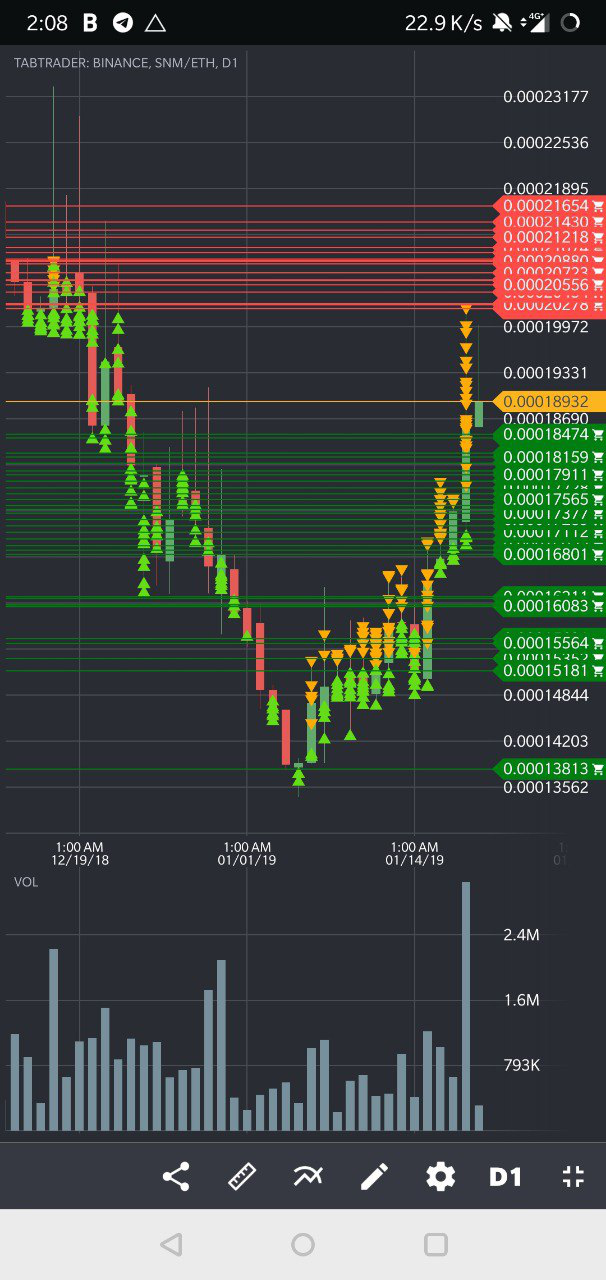Share the chart

point(176,1176)
